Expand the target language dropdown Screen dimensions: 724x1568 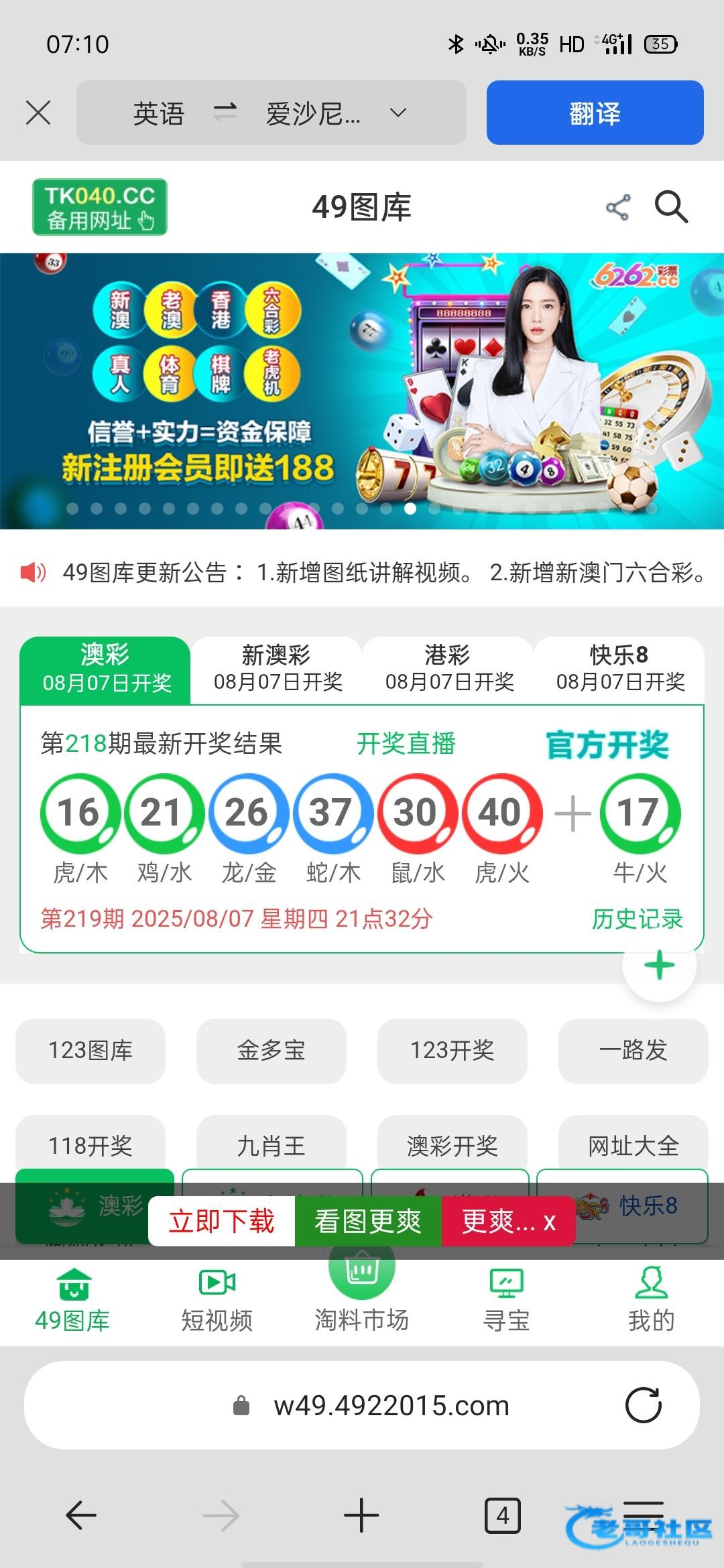click(x=398, y=113)
